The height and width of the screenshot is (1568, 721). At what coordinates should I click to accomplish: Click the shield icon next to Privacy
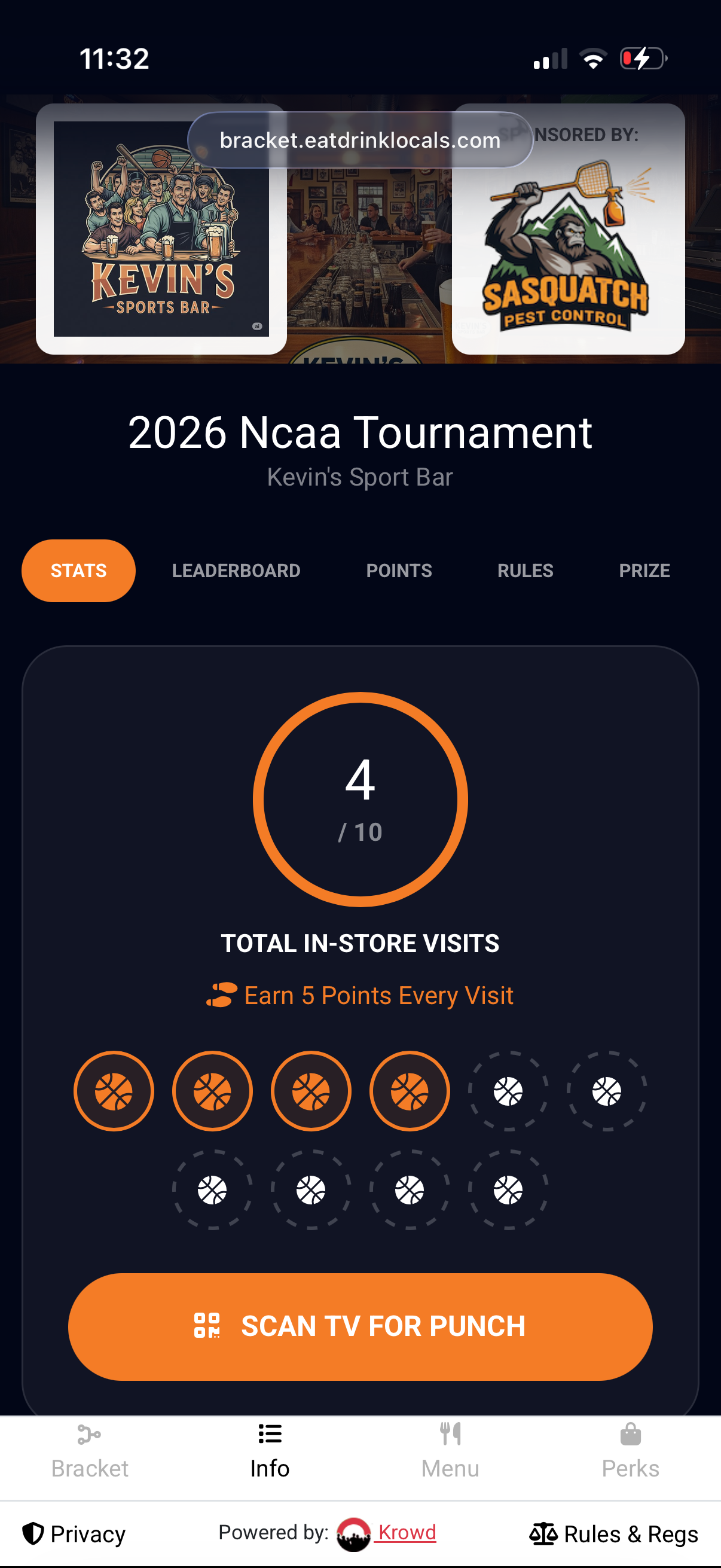tap(32, 1534)
